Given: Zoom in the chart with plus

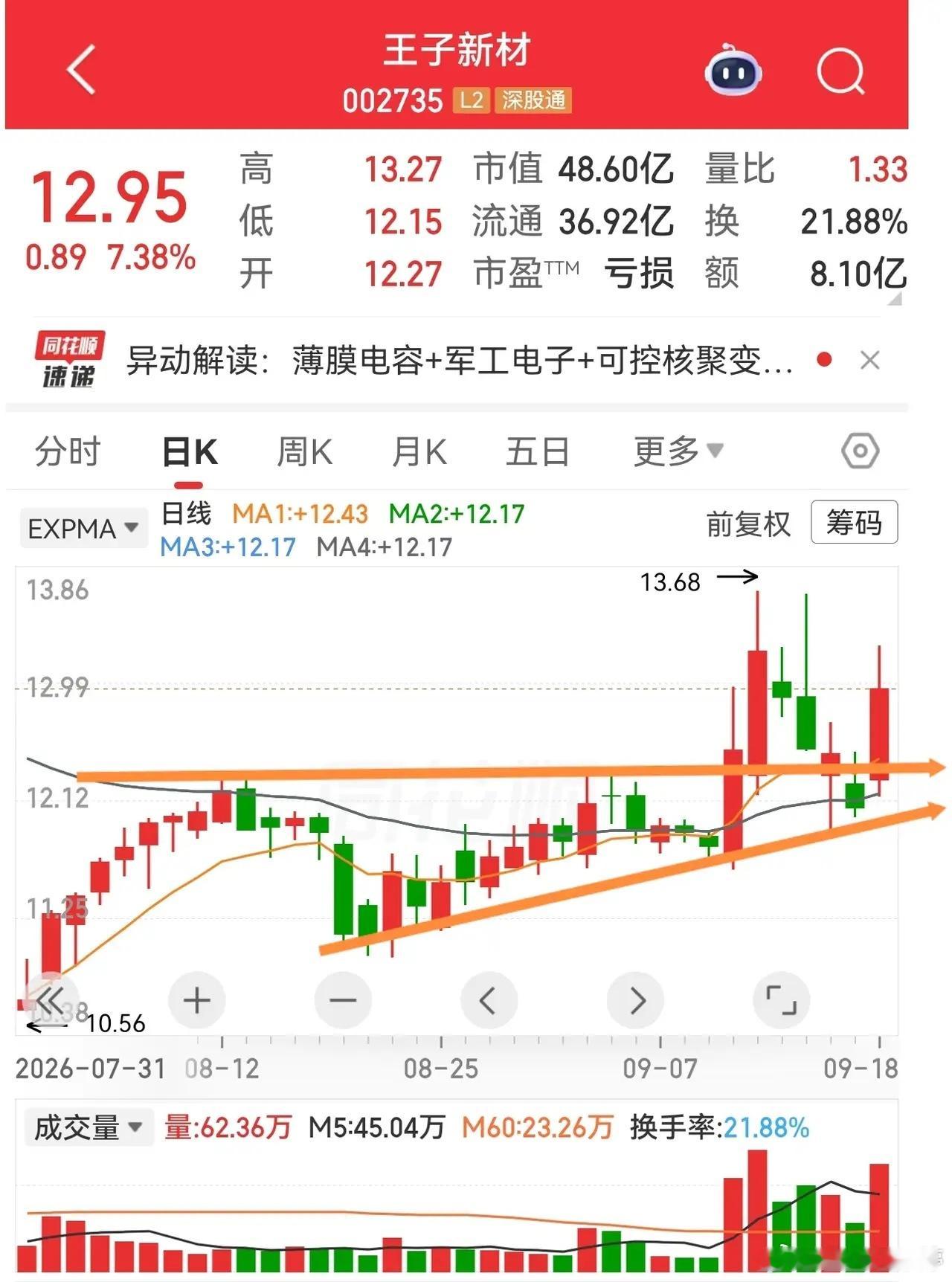Looking at the screenshot, I should (x=196, y=1000).
